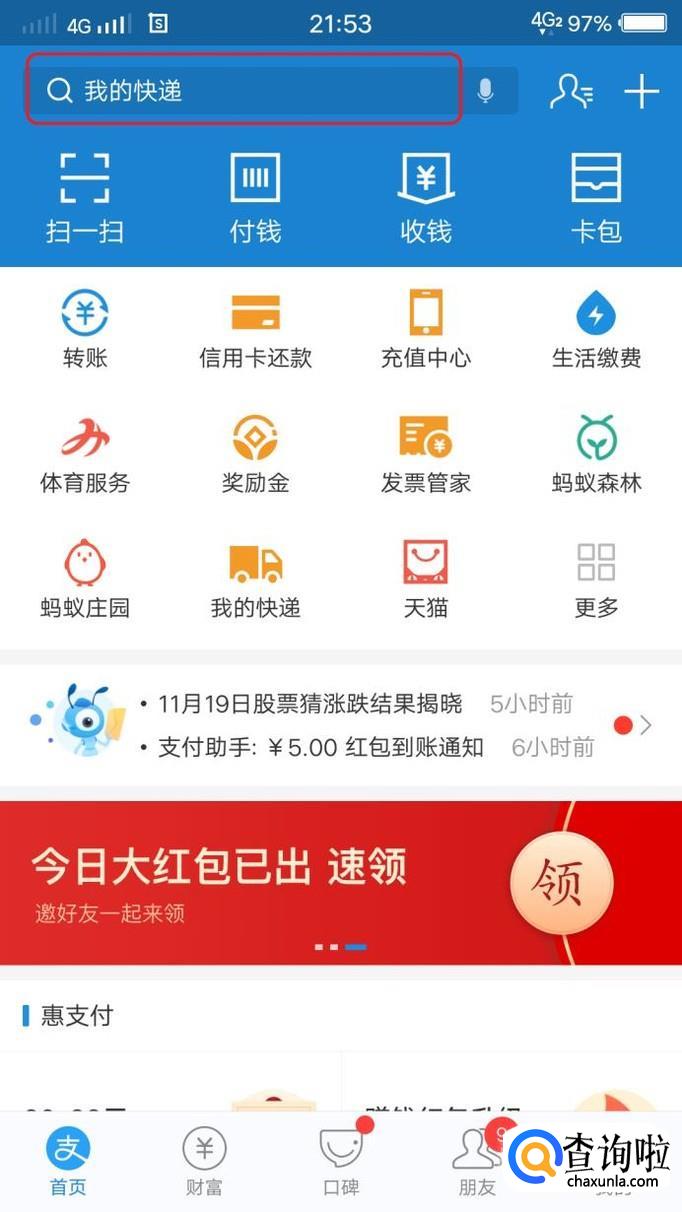
Task: Start voice search with the microphone
Action: [x=485, y=91]
